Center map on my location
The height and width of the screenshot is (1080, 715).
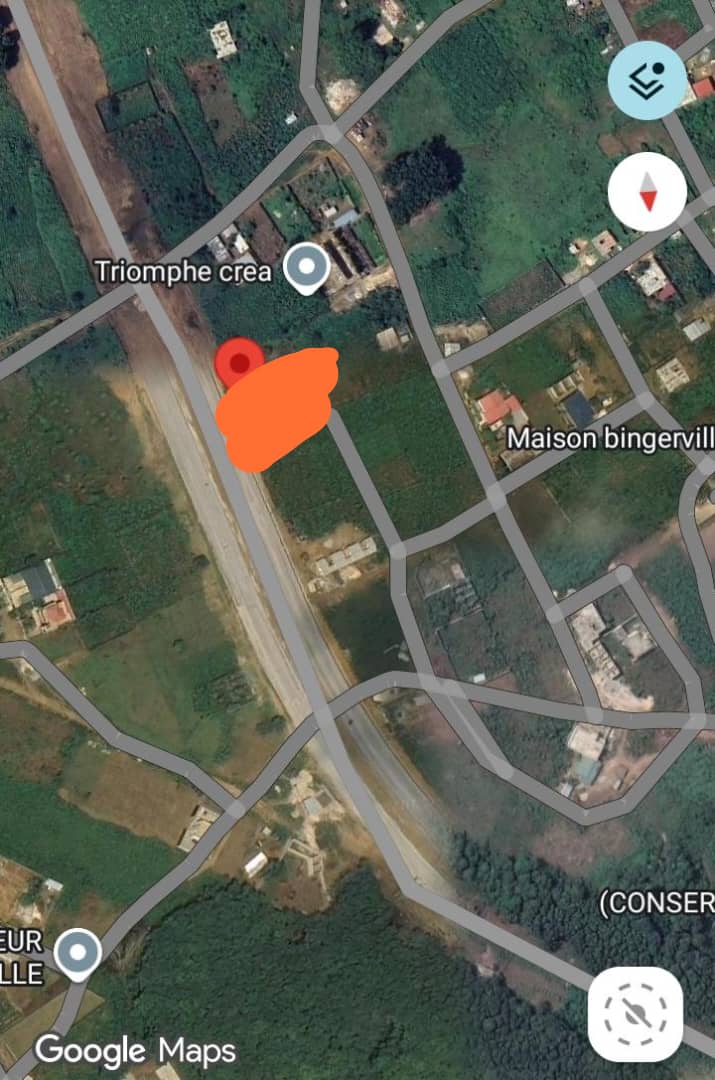635,1014
